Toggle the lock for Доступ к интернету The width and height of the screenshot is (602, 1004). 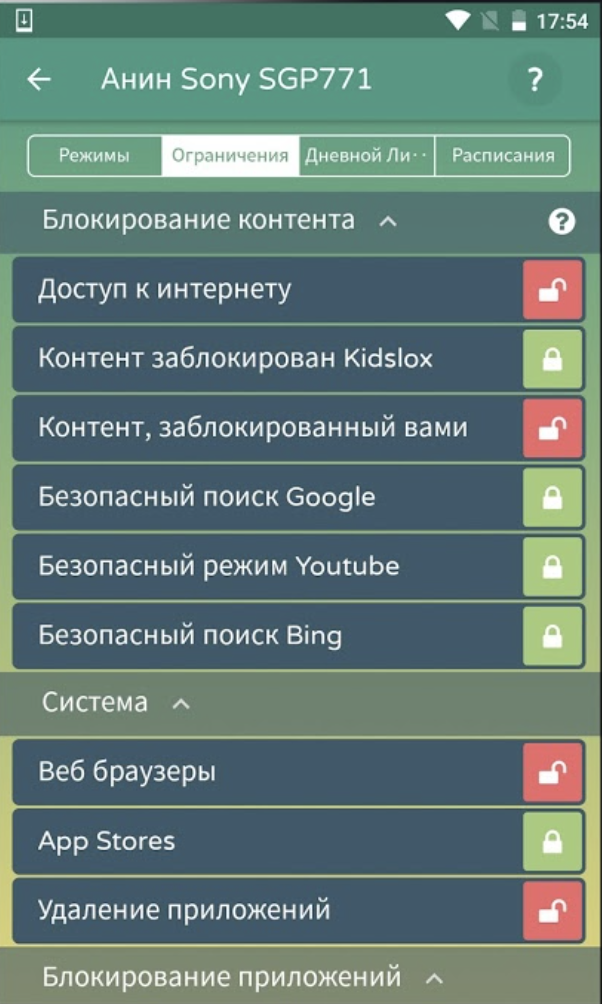(x=552, y=290)
